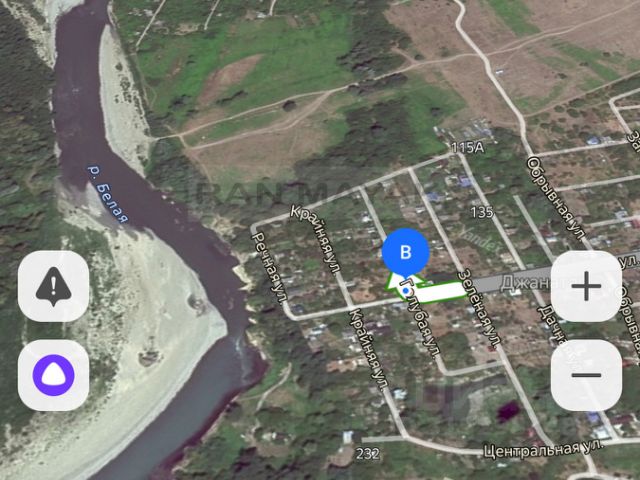Viewport: 640px width, 480px height.
Task: Open Alice voice assistant
Action: coord(53,376)
